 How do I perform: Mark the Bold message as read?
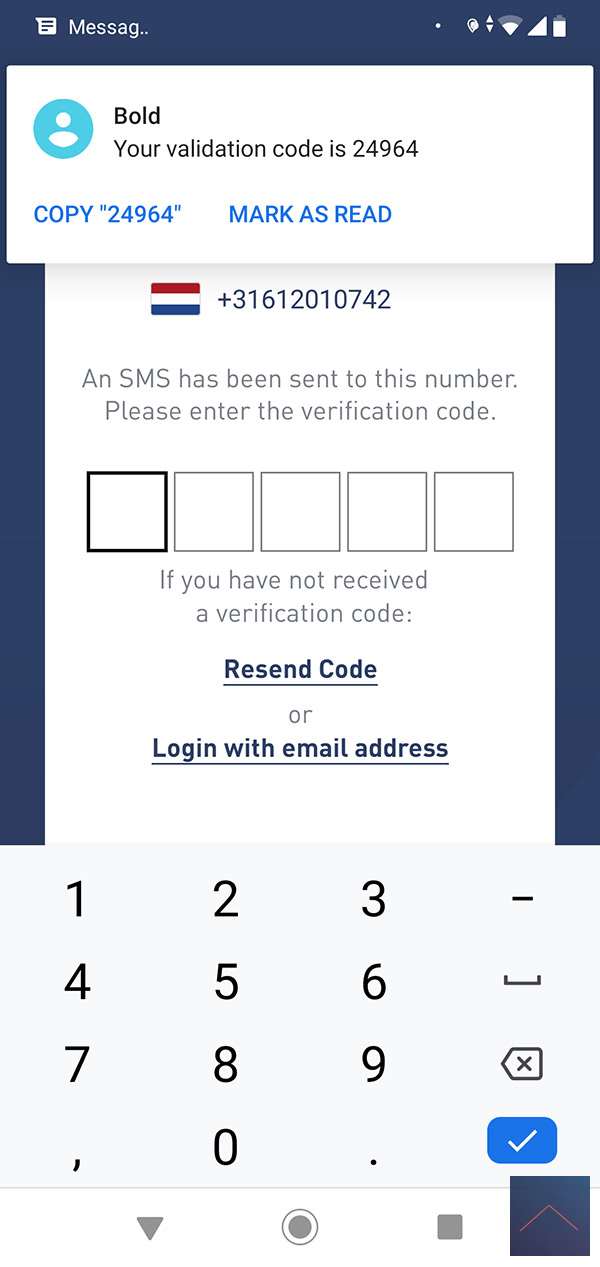point(310,214)
